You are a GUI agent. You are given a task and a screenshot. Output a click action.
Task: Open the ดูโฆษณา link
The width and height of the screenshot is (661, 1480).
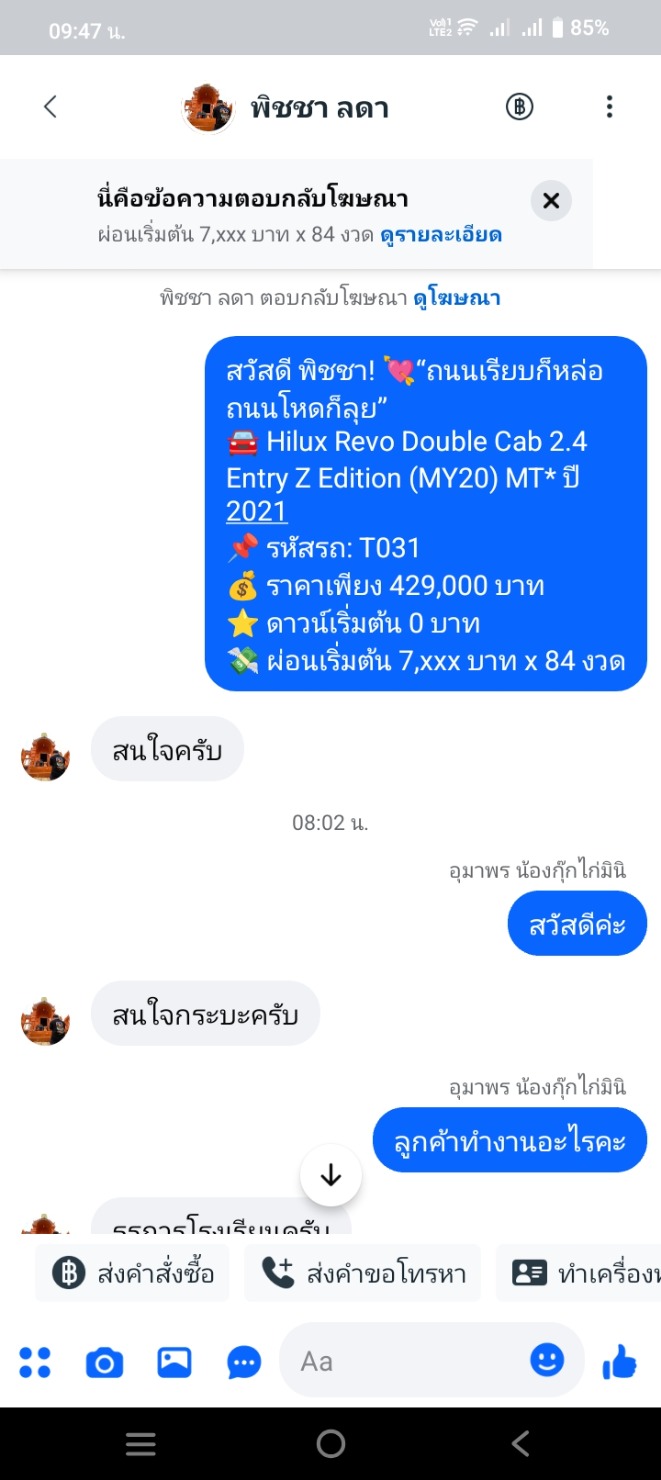coord(457,298)
